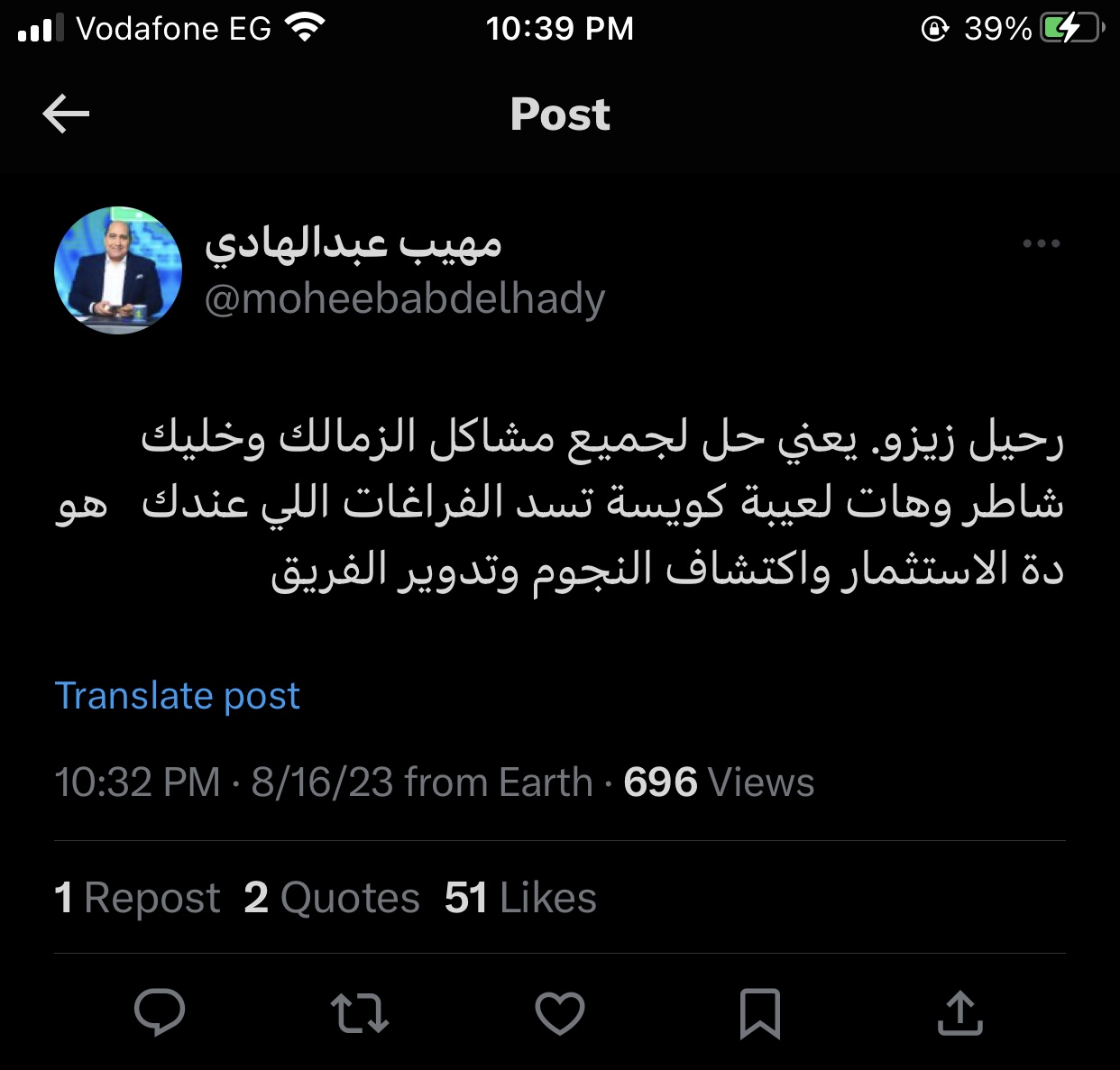Image resolution: width=1120 pixels, height=1070 pixels.
Task: View the 51 Likes list
Action: click(520, 898)
